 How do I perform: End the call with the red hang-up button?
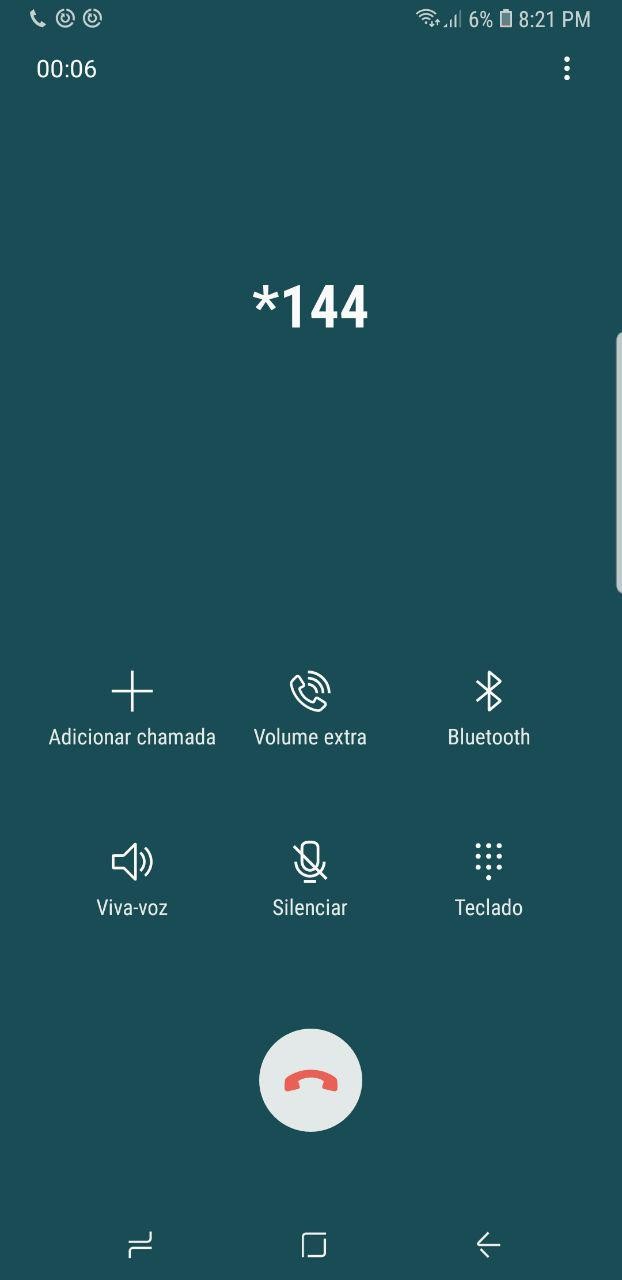(x=310, y=1081)
